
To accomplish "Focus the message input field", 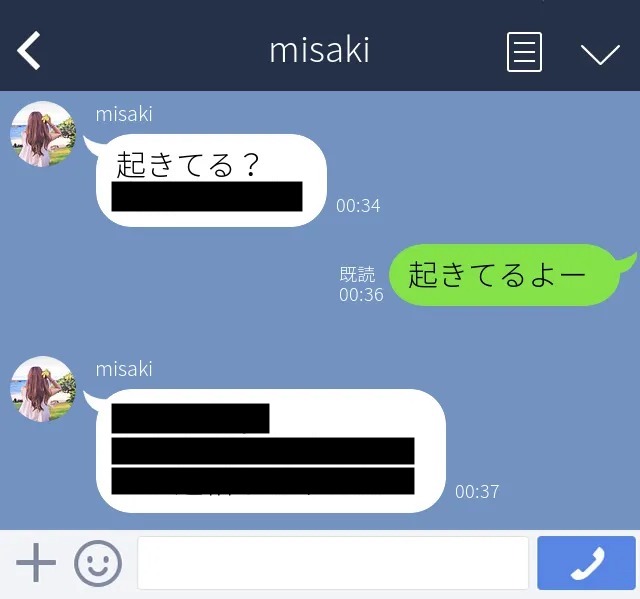I will tap(332, 564).
